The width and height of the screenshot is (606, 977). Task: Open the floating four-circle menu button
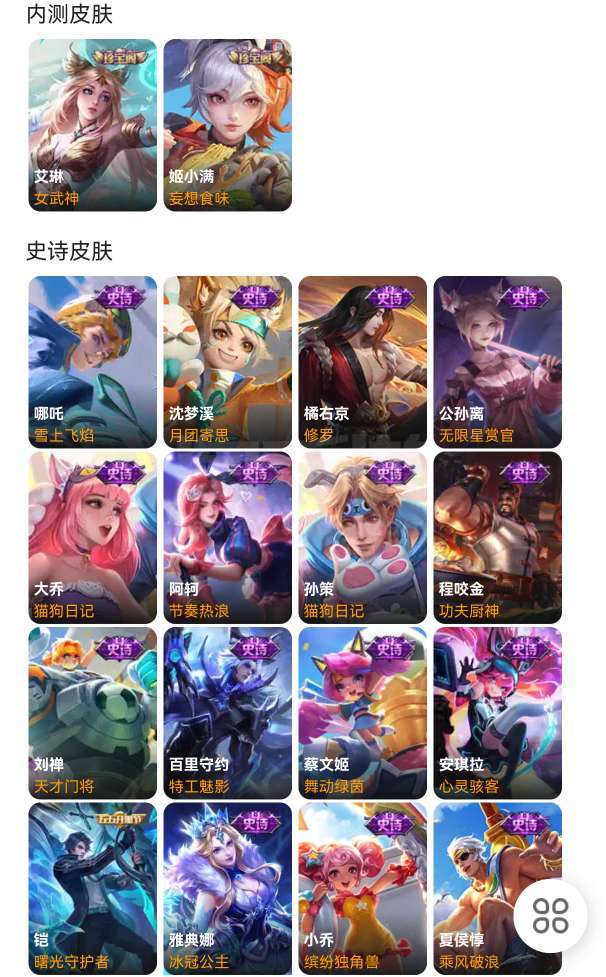(551, 915)
